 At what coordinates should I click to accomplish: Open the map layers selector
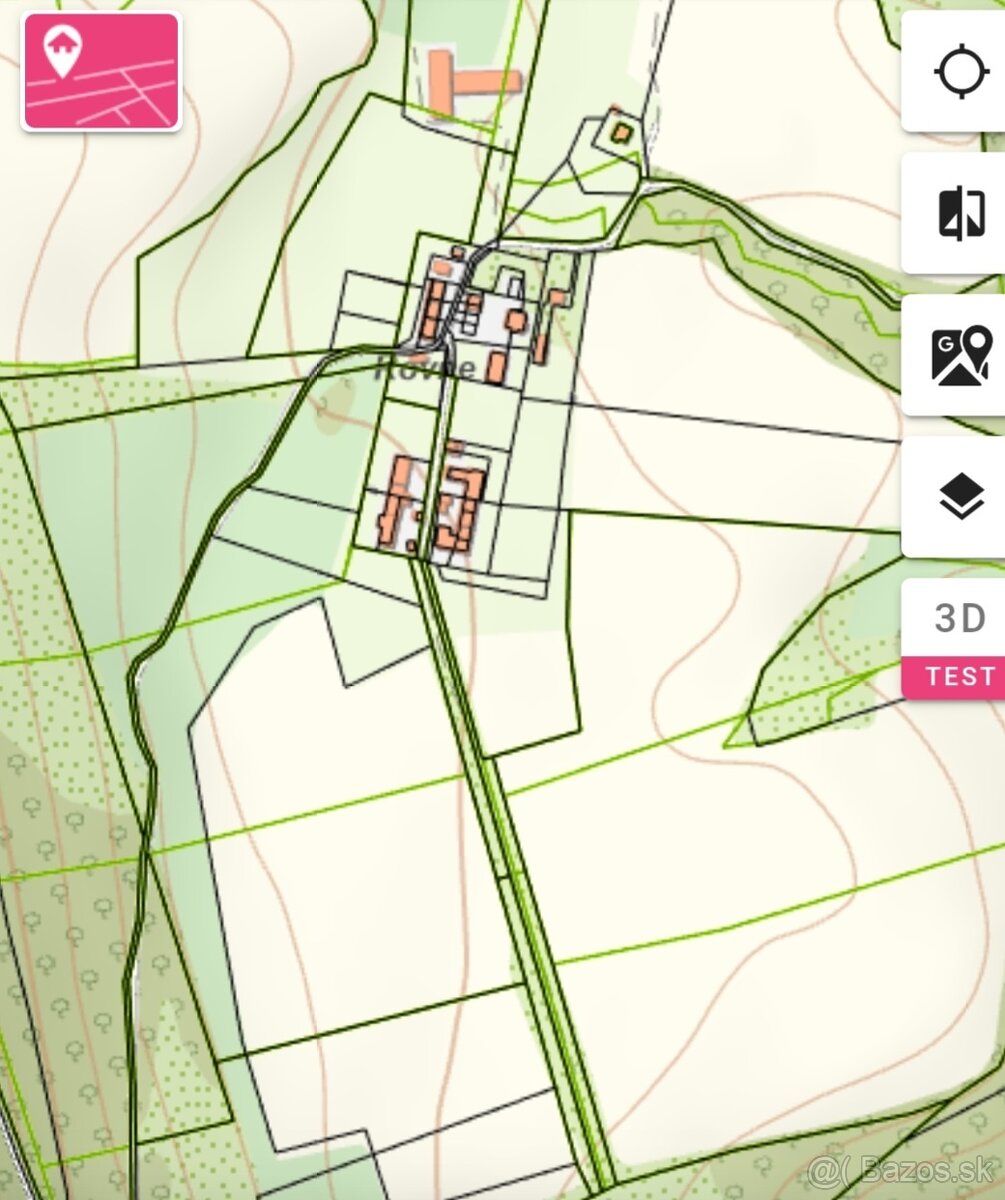[960, 497]
